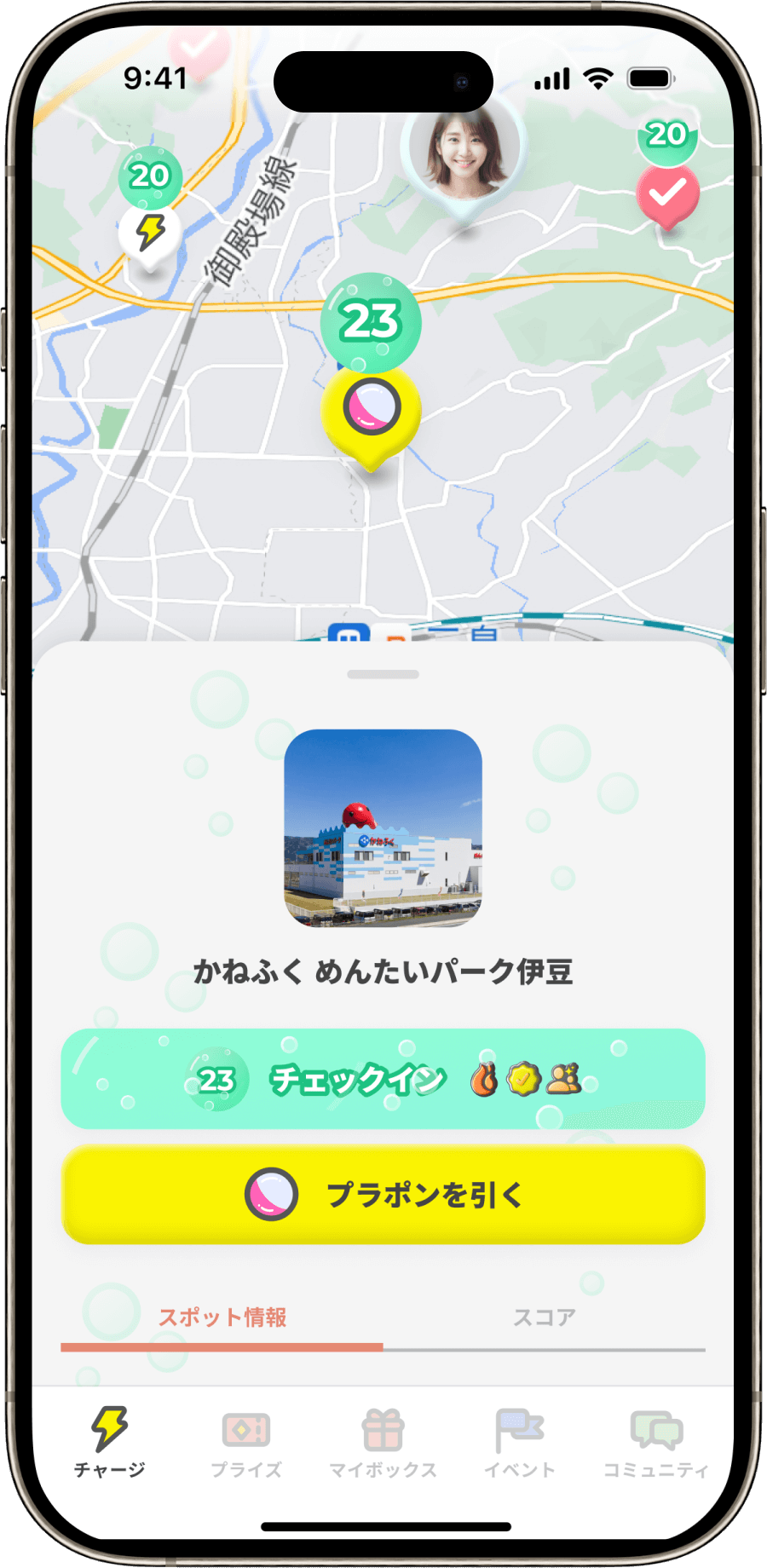Open the めんたいパーク伊豆 spot photo
The height and width of the screenshot is (1568, 767).
(x=383, y=827)
